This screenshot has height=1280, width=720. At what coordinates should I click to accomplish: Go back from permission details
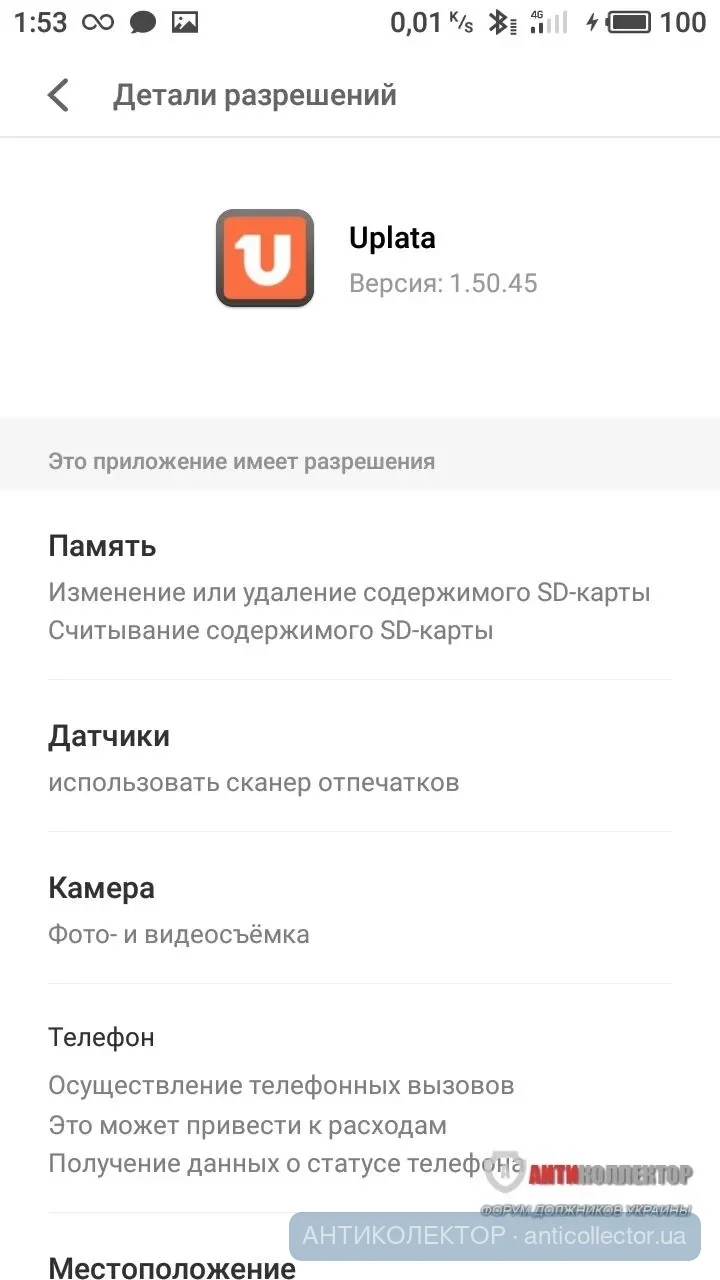58,95
